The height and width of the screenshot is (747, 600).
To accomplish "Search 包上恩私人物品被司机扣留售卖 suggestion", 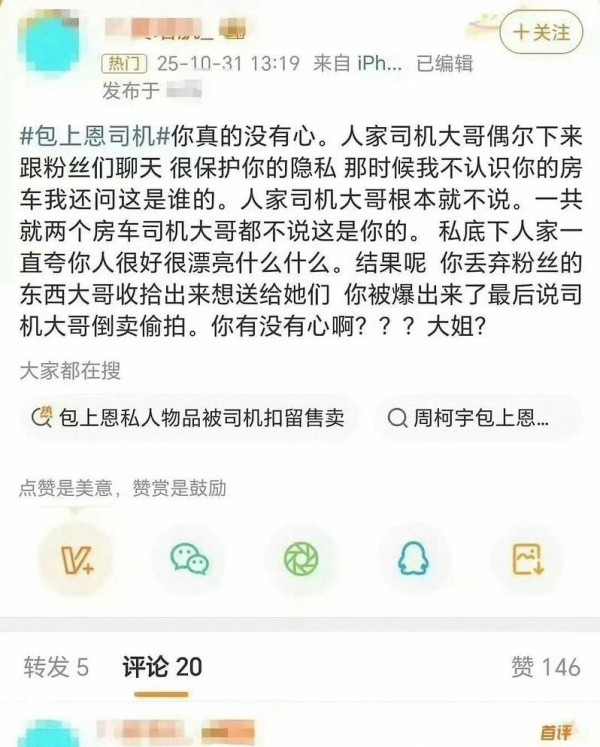I will tap(188, 418).
